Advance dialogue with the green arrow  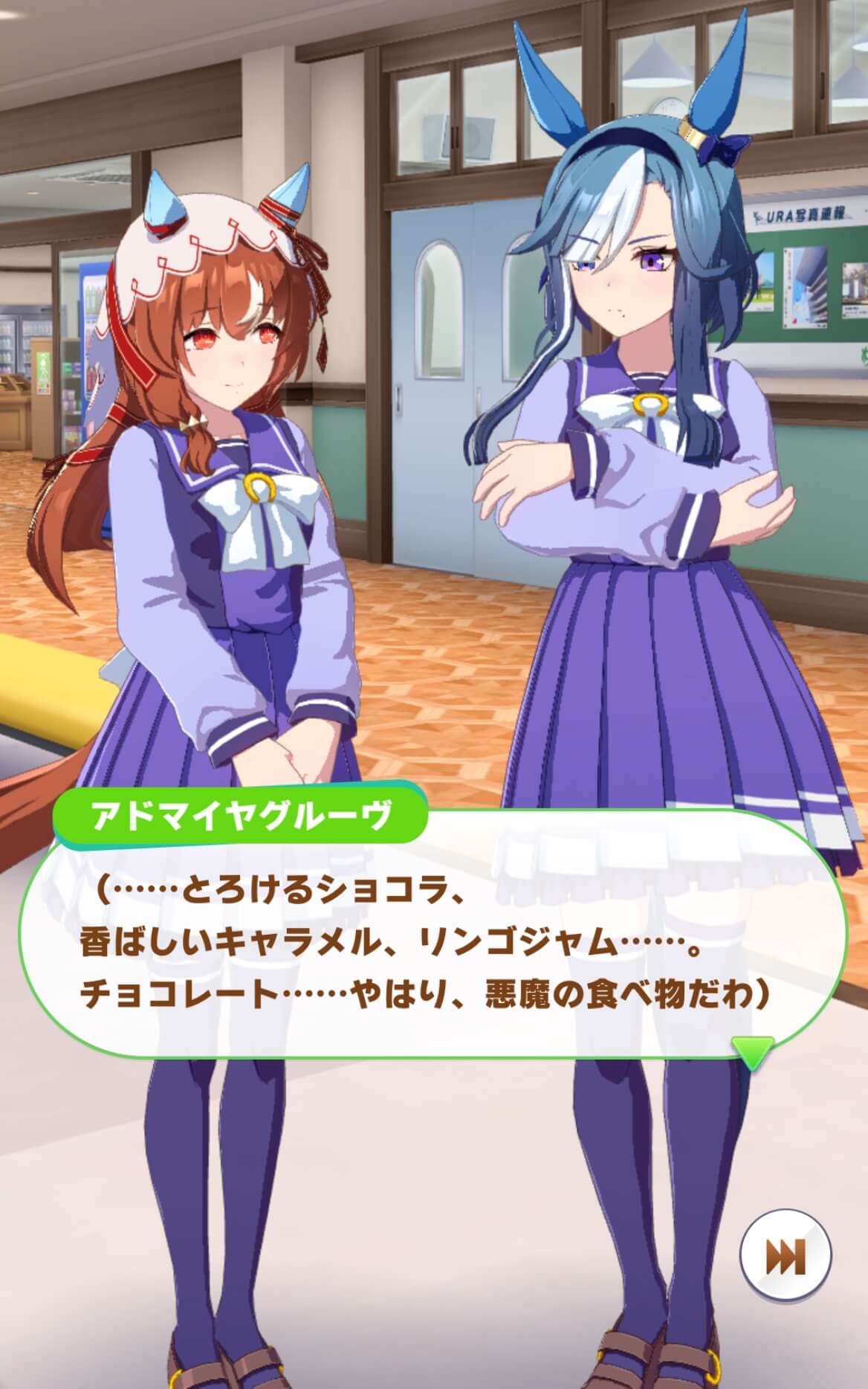(752, 1052)
